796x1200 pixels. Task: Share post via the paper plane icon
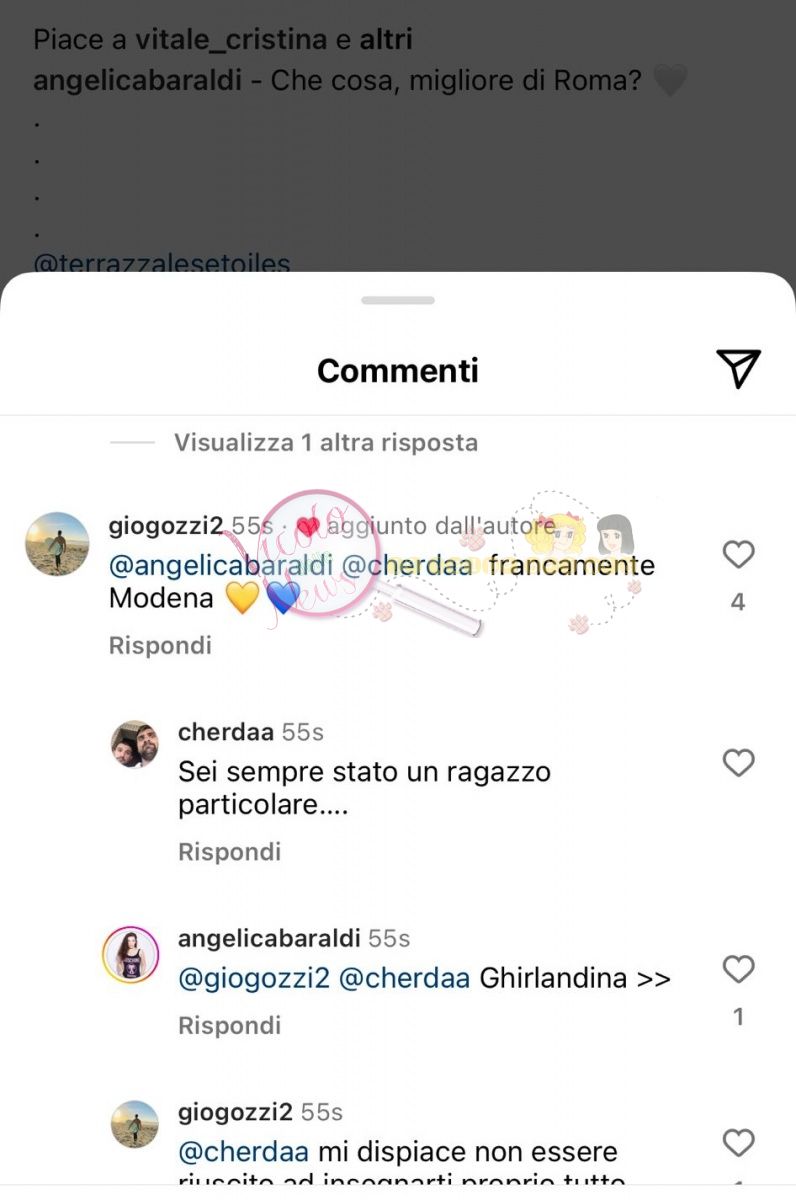coord(739,369)
